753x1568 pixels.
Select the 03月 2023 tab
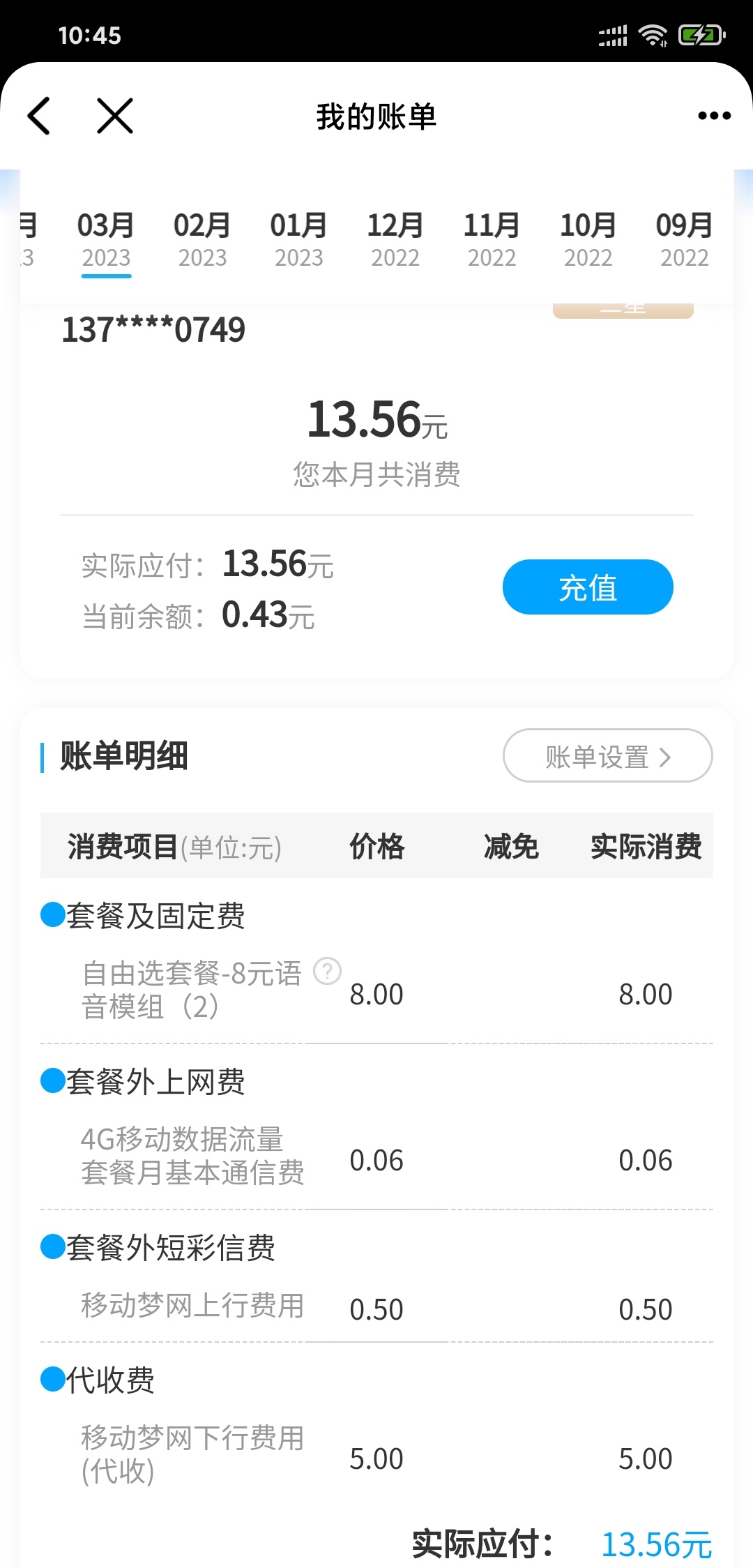(106, 241)
